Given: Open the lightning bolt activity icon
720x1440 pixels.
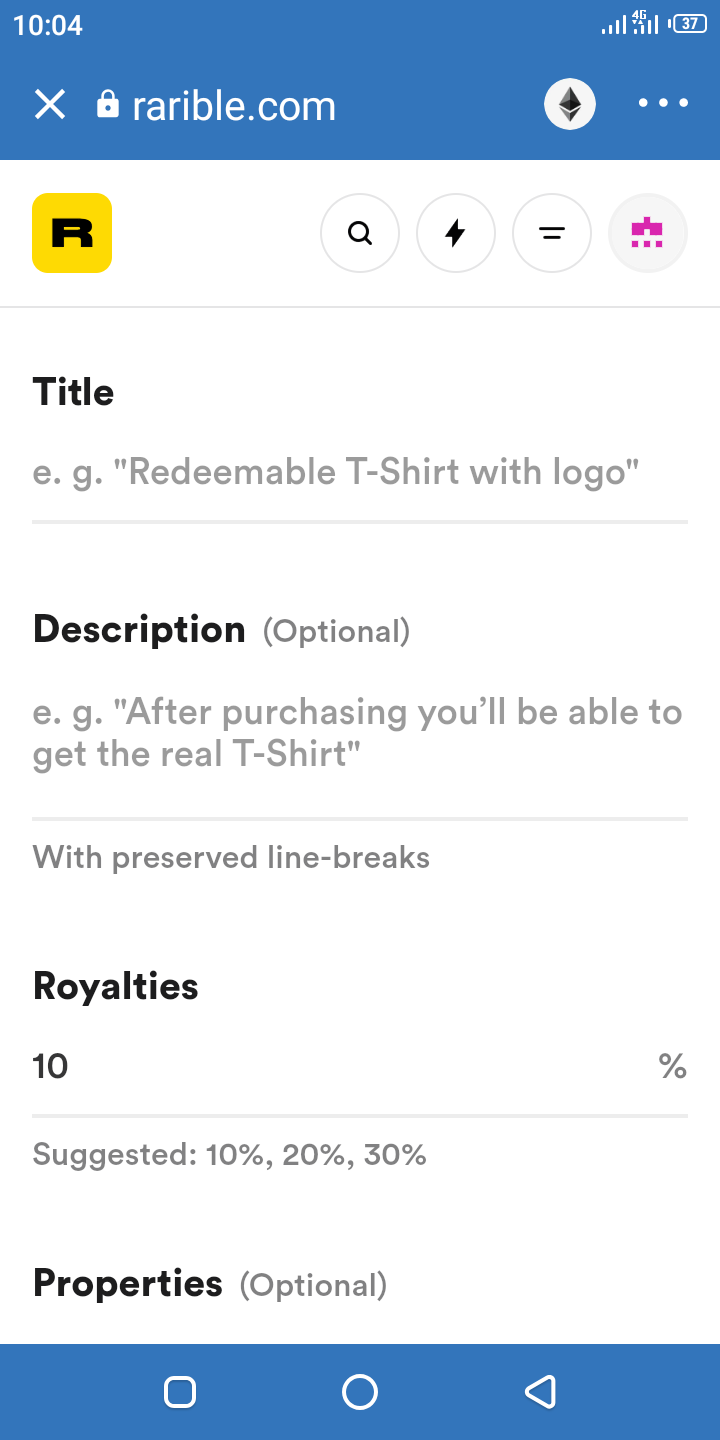Looking at the screenshot, I should tap(456, 233).
